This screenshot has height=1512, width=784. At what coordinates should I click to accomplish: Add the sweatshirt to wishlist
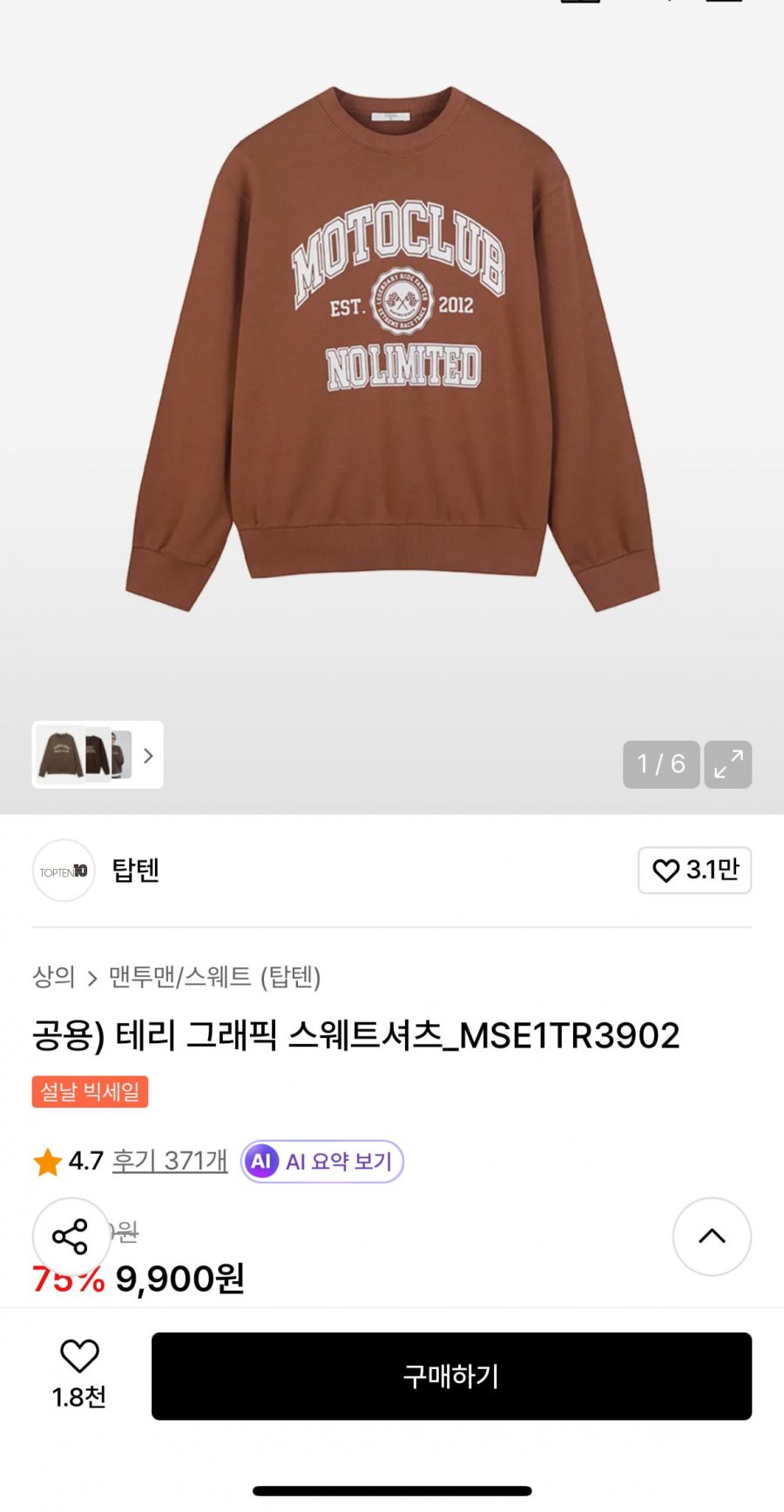pyautogui.click(x=79, y=1373)
